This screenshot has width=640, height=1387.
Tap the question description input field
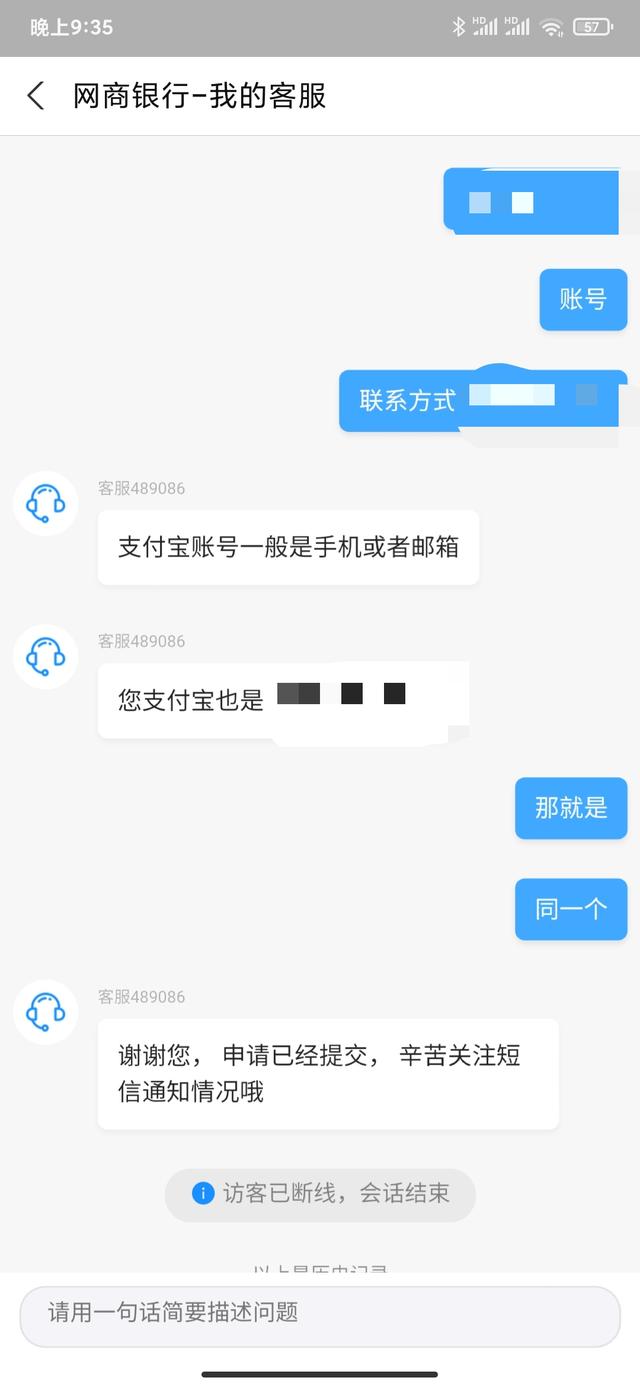(320, 1314)
